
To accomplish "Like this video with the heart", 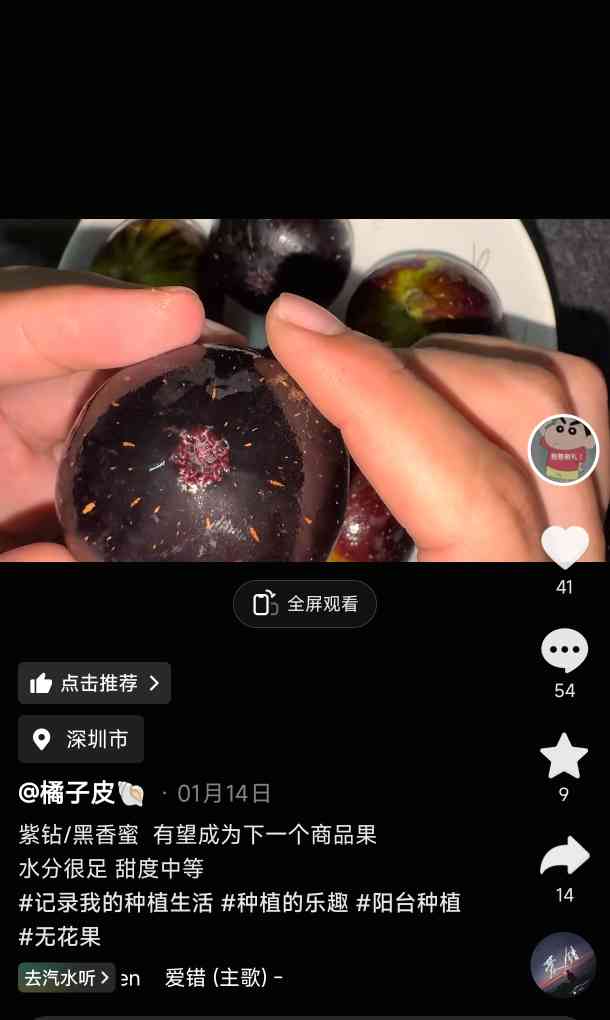I will [x=564, y=547].
